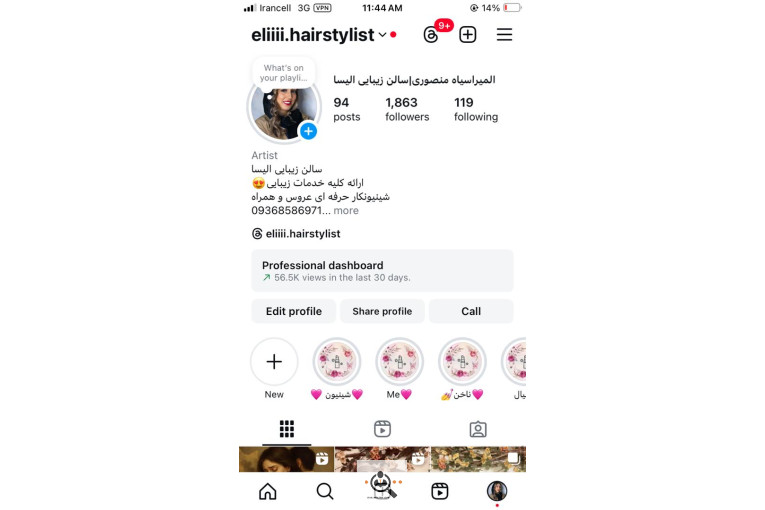Open the Threads icon with 9+ badge
Image resolution: width=765 pixels, height=510 pixels.
click(432, 35)
